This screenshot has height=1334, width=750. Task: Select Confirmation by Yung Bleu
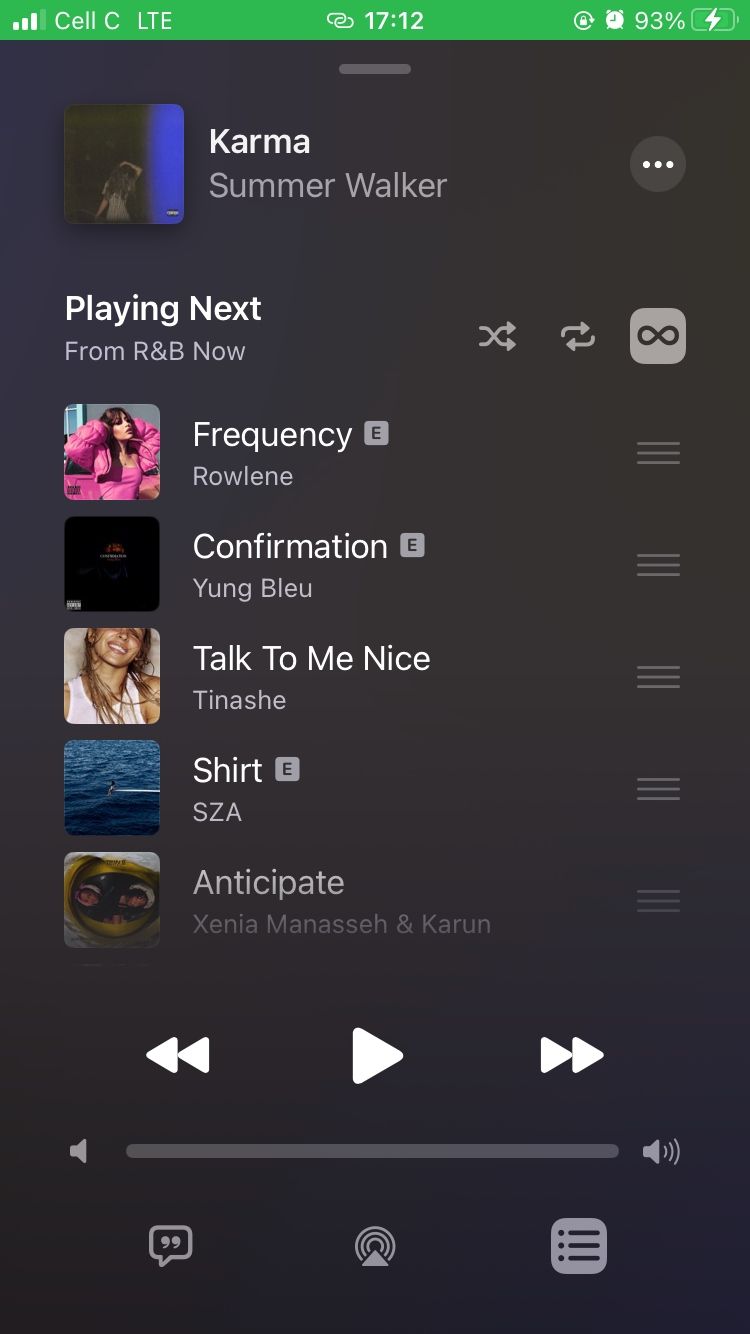click(290, 564)
